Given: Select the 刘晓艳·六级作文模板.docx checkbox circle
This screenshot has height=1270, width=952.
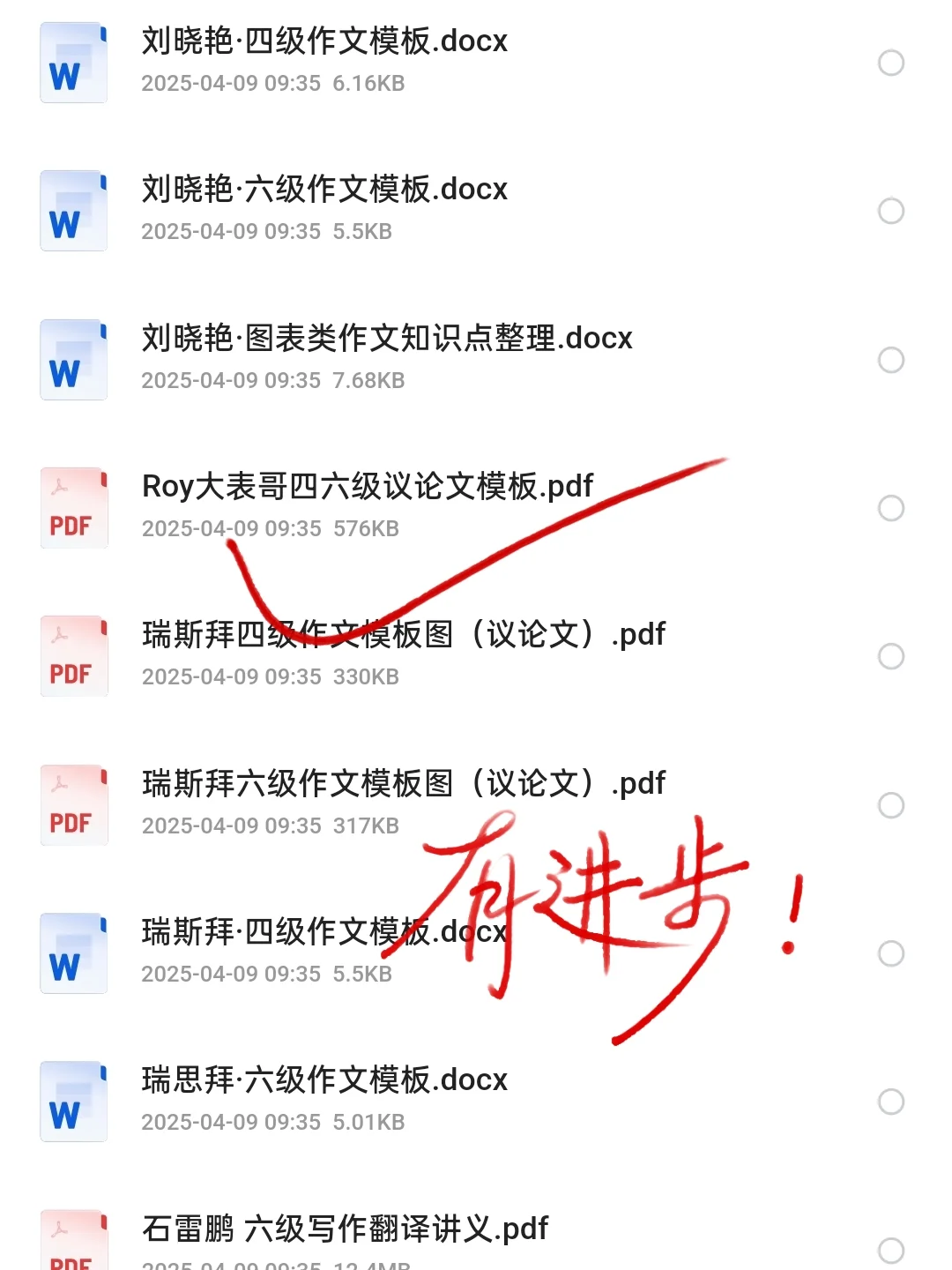Looking at the screenshot, I should click(x=891, y=211).
